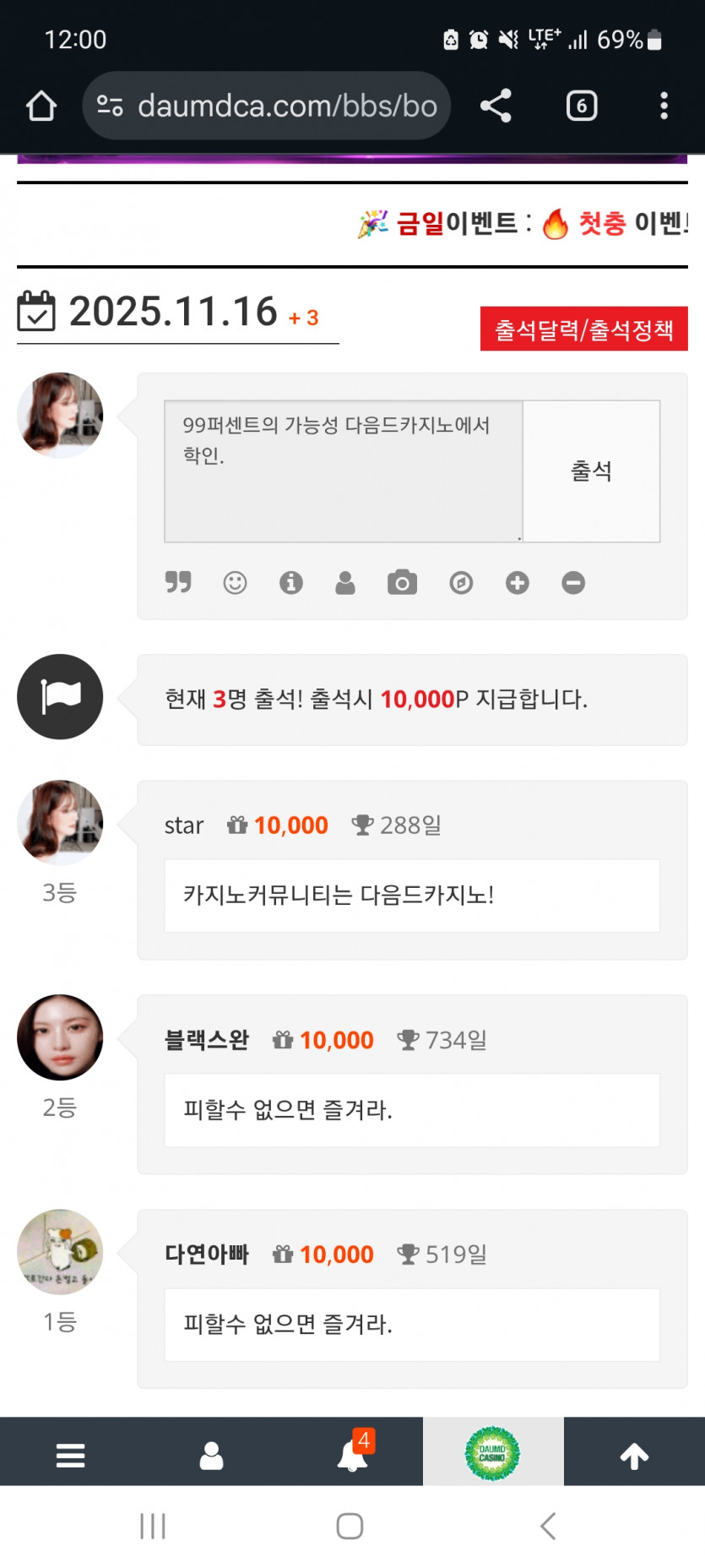
Task: Select the member profile icon
Action: tap(345, 583)
